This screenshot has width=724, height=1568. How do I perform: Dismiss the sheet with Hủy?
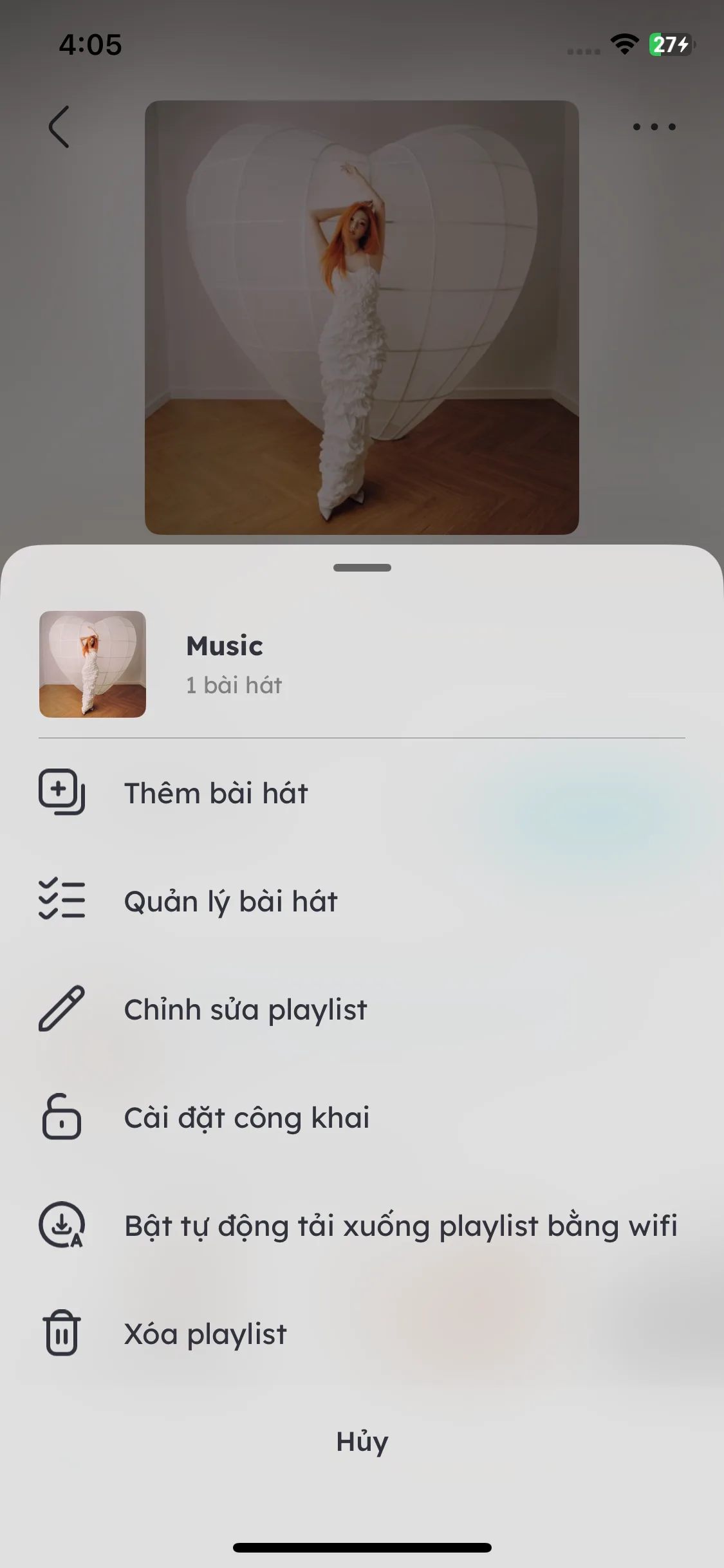pos(362,1442)
